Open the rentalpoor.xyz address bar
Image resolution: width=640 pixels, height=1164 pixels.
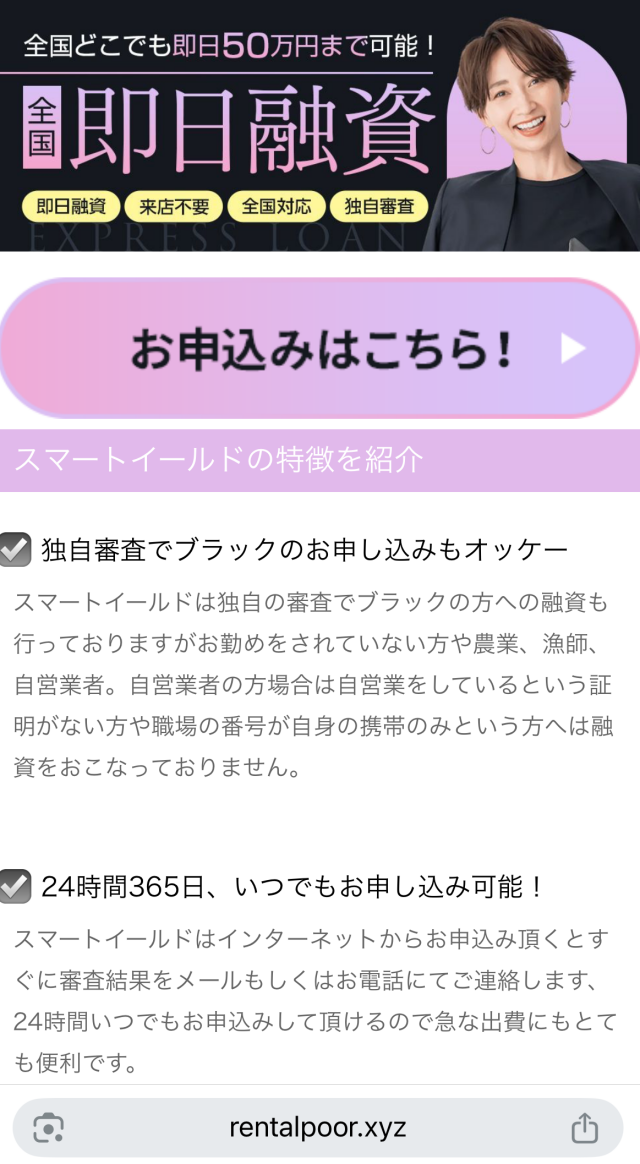pyautogui.click(x=318, y=1128)
